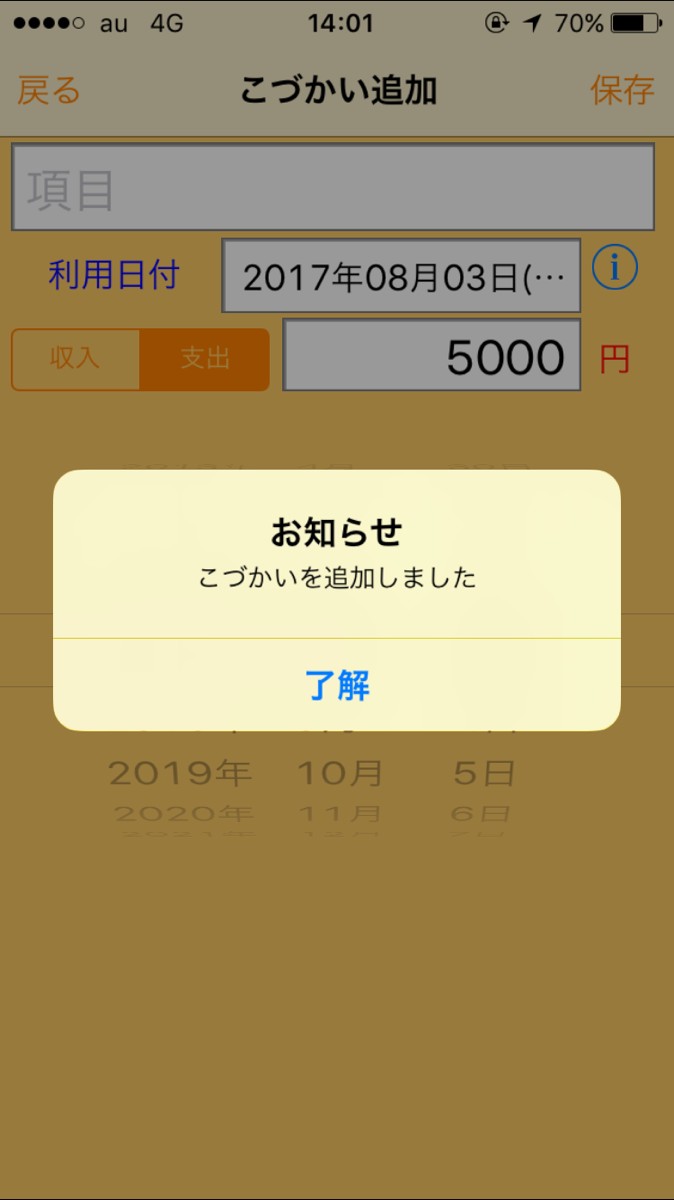Tap 保存 to save the entry
The height and width of the screenshot is (1200, 674).
[x=622, y=91]
